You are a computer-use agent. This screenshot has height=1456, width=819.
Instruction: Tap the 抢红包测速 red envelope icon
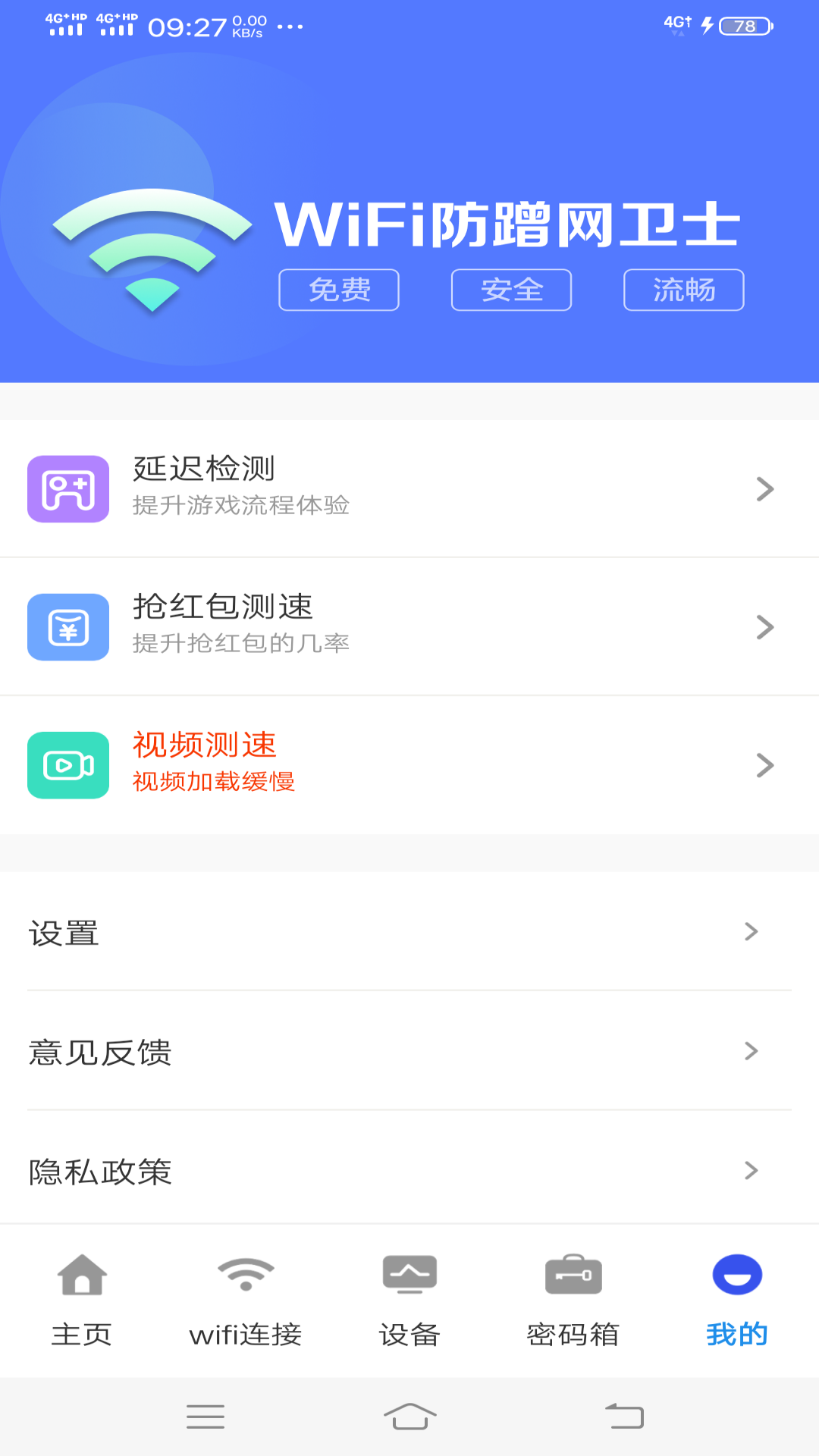tap(67, 627)
